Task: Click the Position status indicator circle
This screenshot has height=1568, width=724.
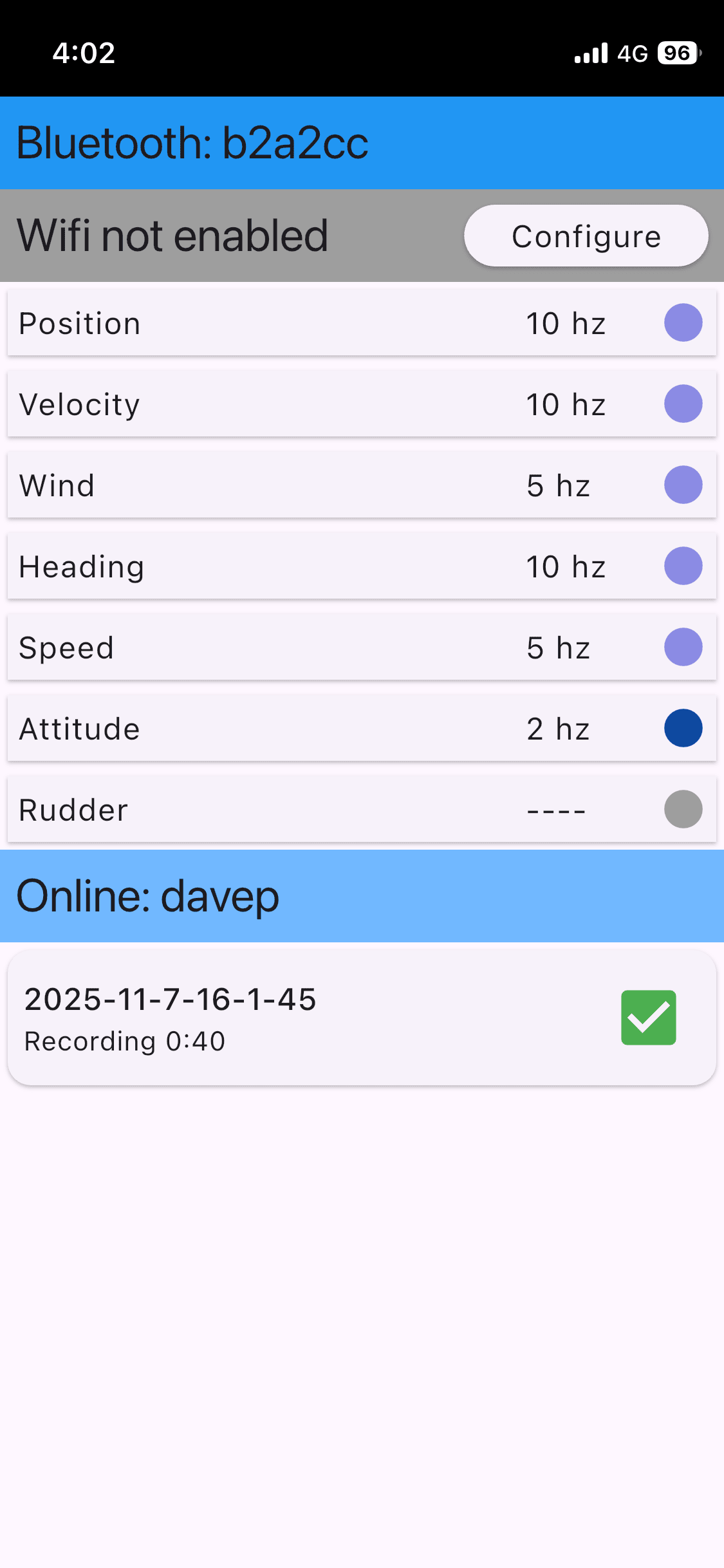Action: [x=683, y=322]
